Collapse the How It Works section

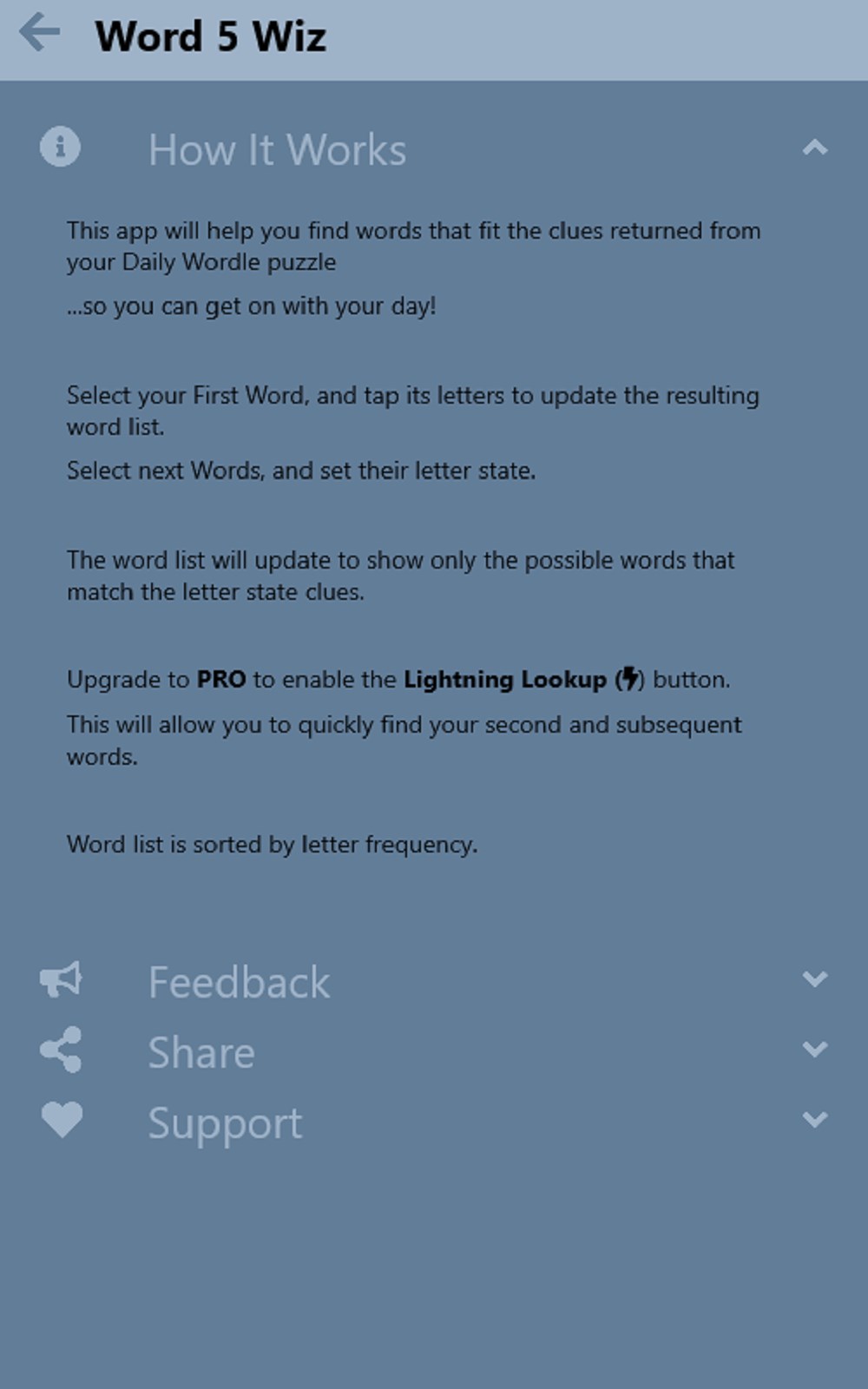tap(813, 148)
